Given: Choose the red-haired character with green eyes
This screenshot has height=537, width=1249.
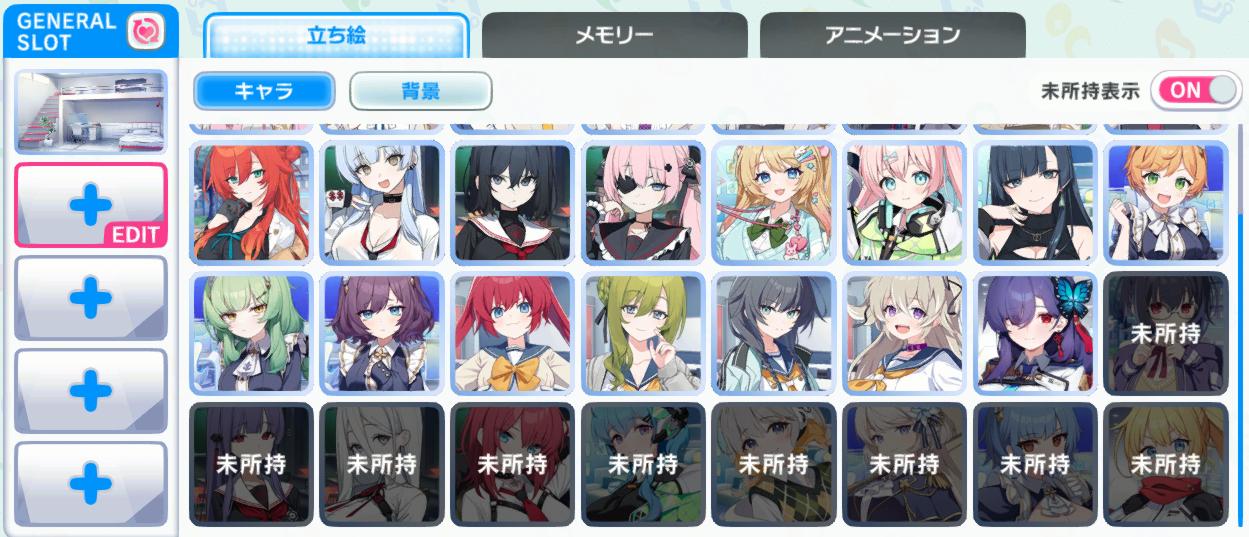Looking at the screenshot, I should tap(251, 201).
